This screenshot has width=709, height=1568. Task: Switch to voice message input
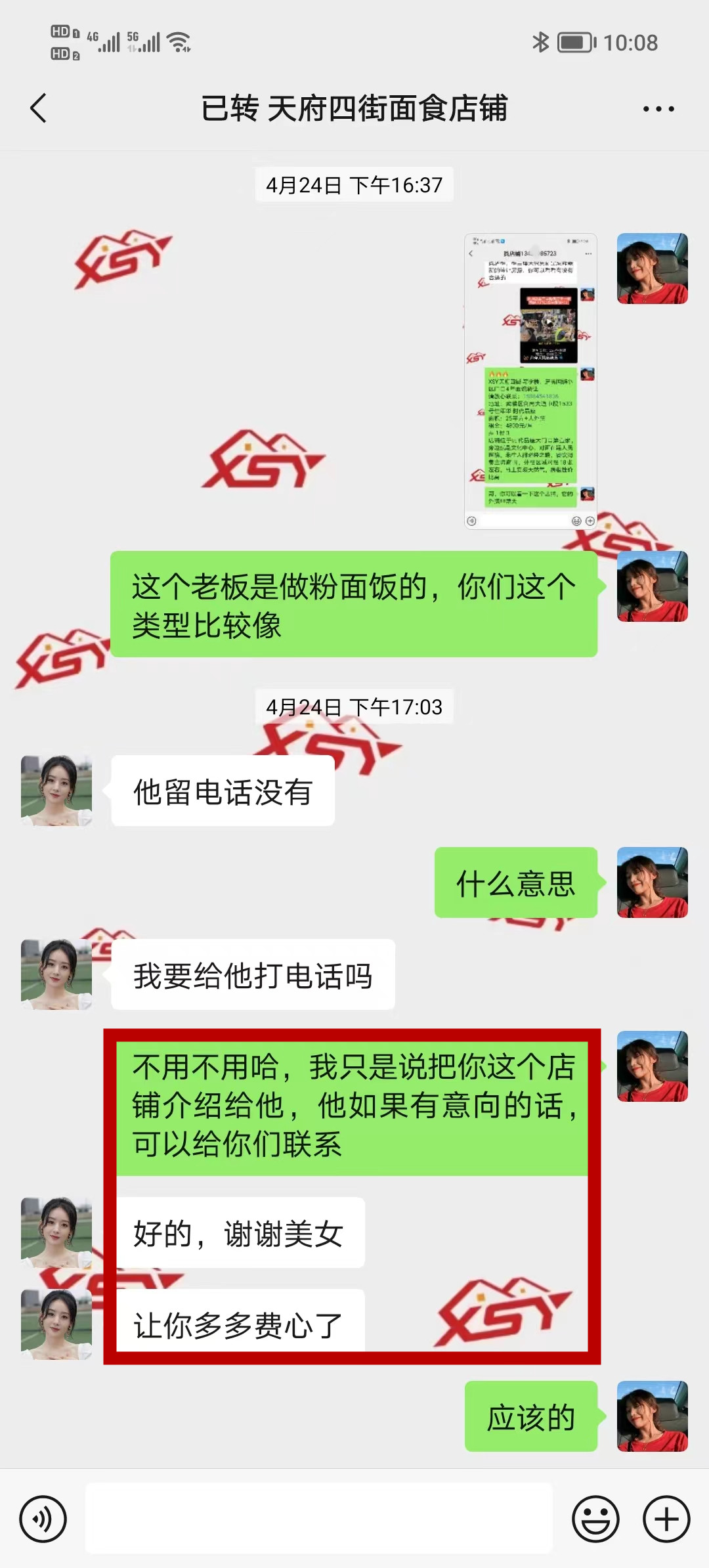(43, 1519)
